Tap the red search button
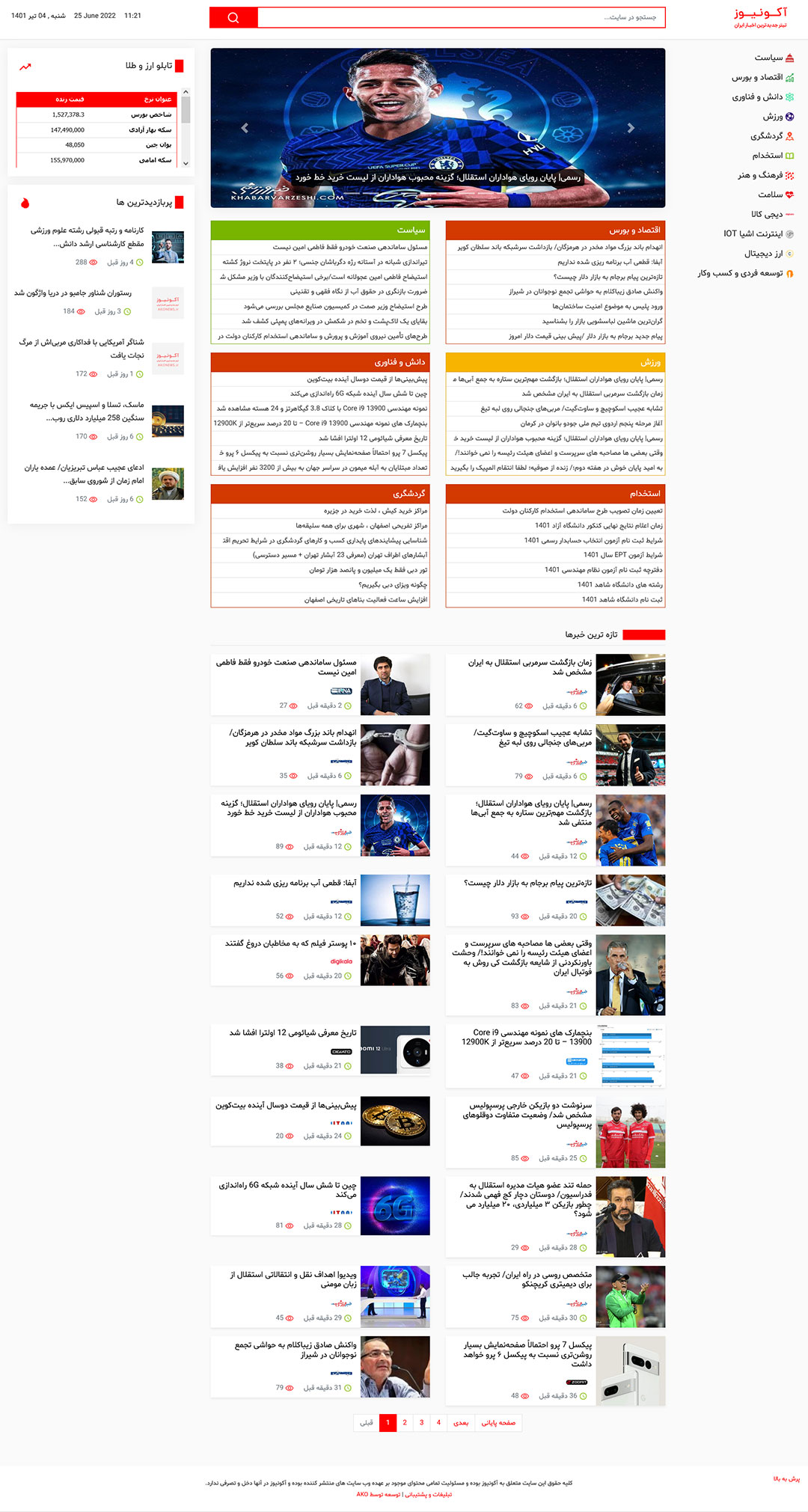 pyautogui.click(x=233, y=18)
